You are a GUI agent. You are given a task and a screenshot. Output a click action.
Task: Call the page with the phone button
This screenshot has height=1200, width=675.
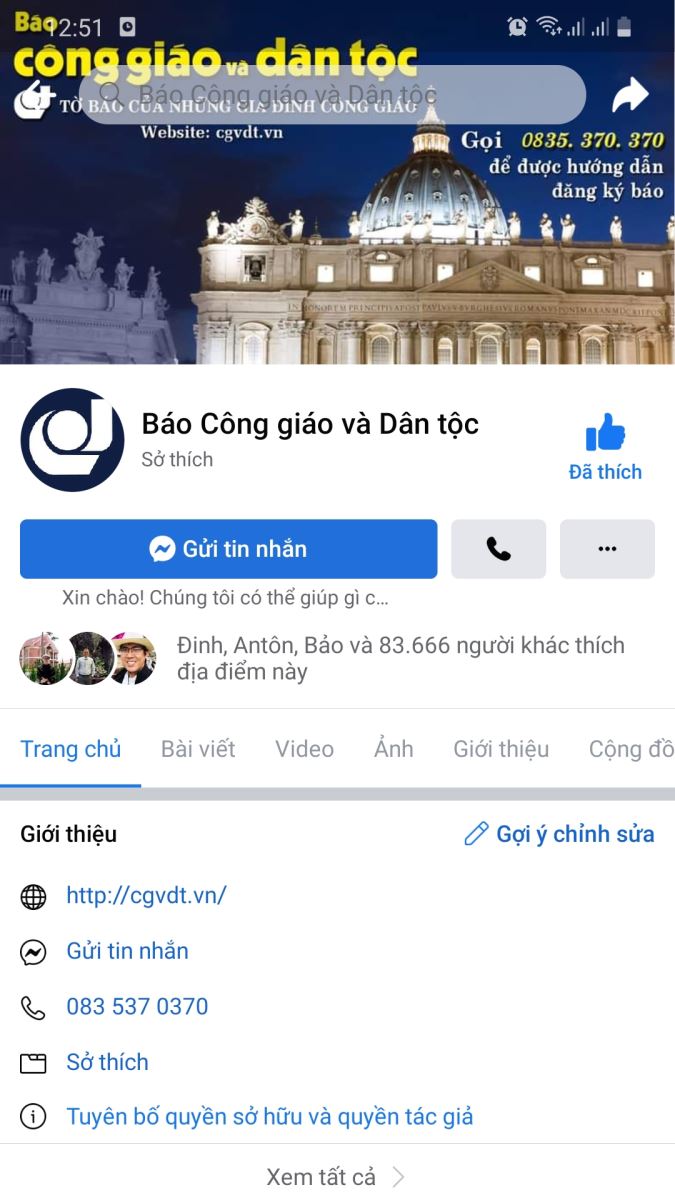pos(498,549)
